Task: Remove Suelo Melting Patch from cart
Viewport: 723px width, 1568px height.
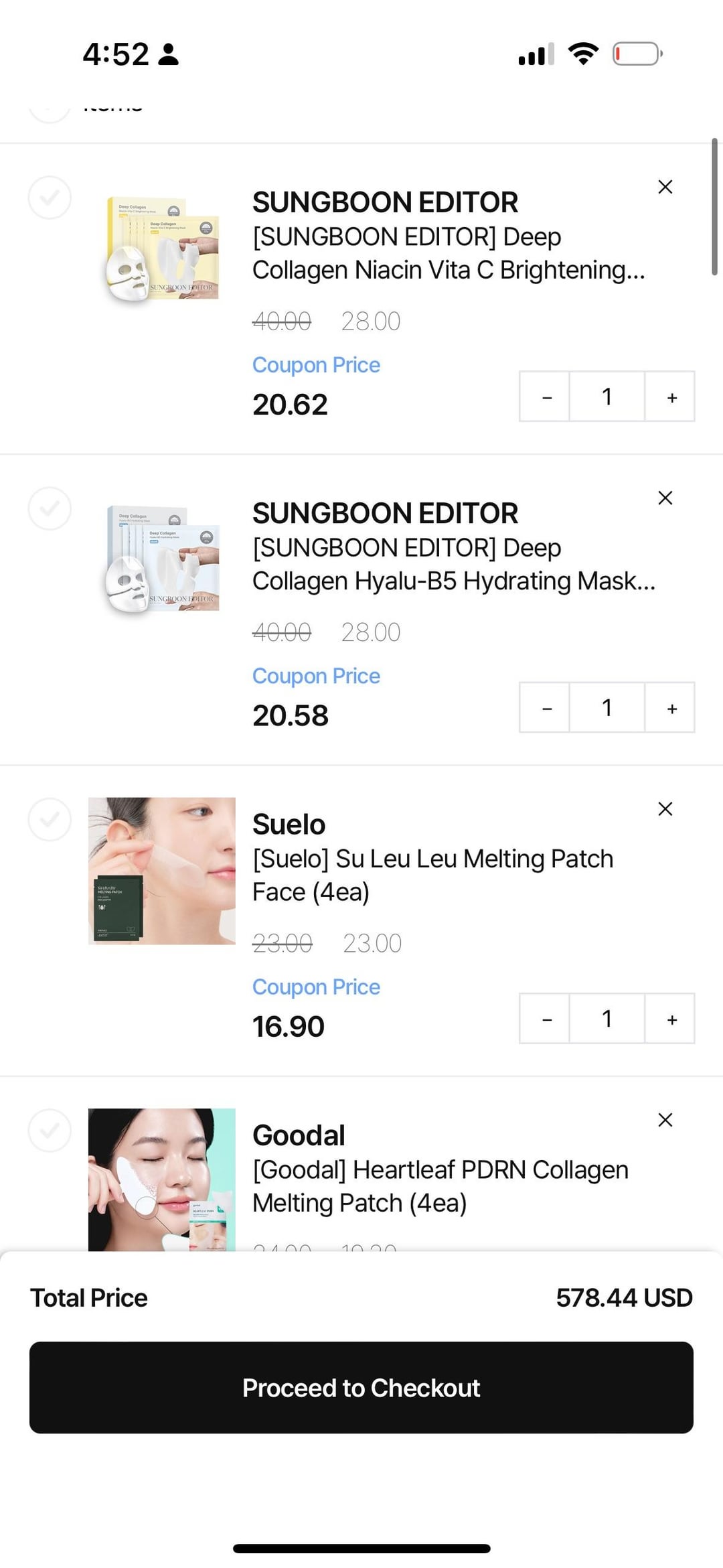Action: click(665, 809)
